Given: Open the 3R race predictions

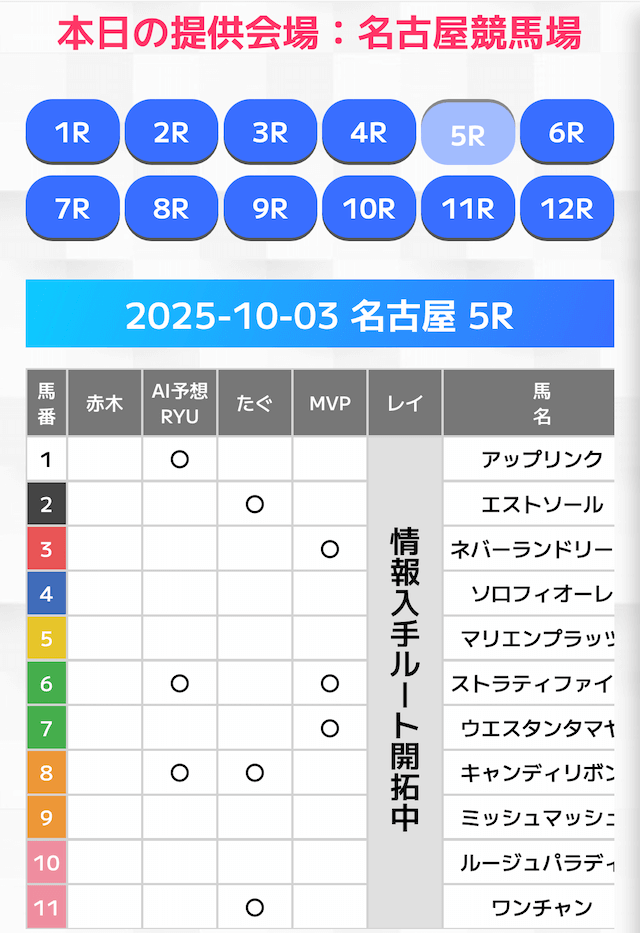Looking at the screenshot, I should point(270,132).
